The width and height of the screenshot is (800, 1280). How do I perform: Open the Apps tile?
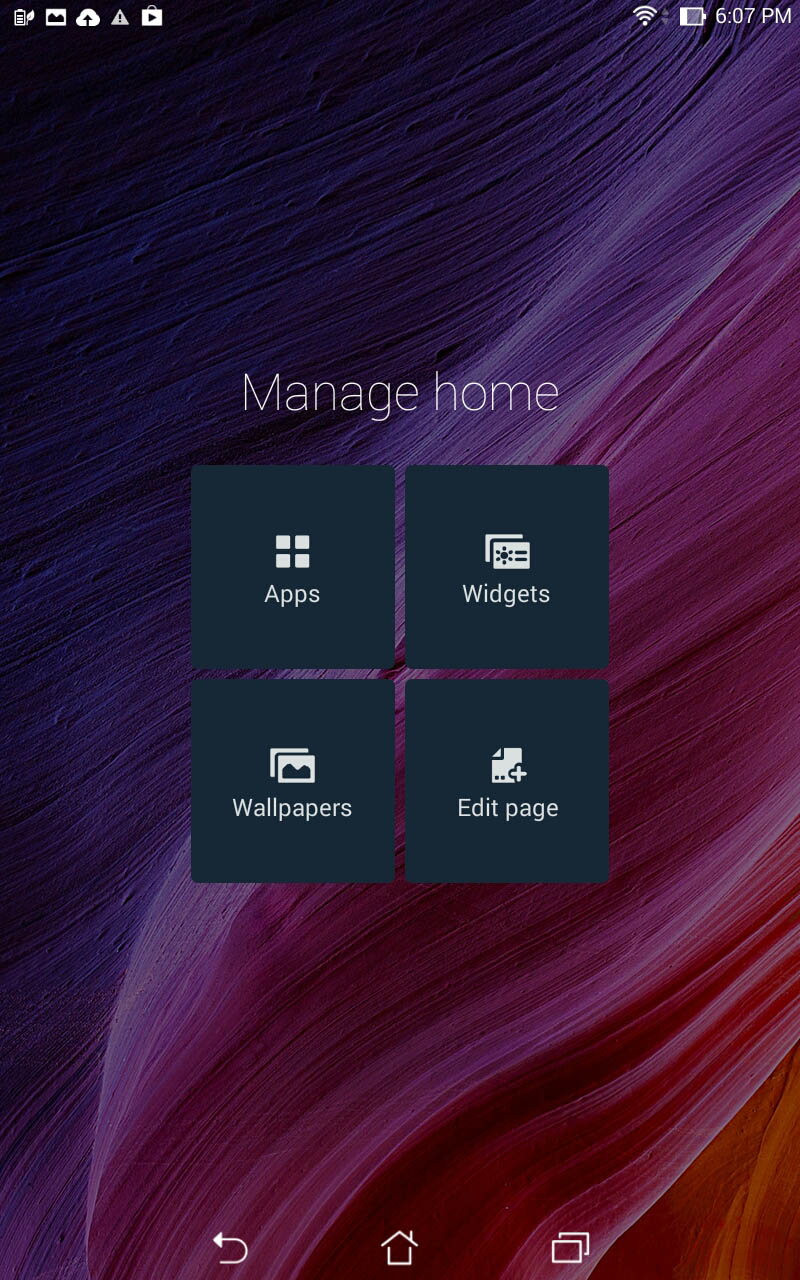[x=293, y=567]
